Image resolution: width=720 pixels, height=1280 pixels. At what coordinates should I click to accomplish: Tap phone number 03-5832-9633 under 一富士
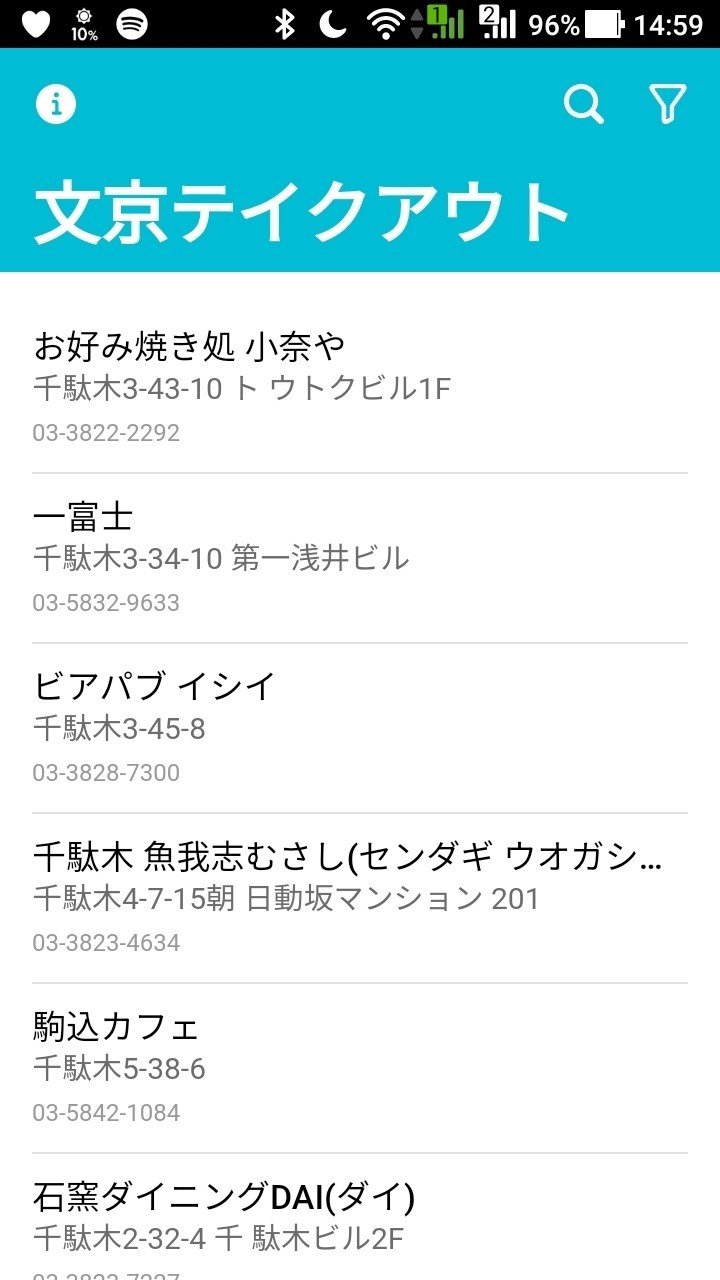tap(106, 602)
